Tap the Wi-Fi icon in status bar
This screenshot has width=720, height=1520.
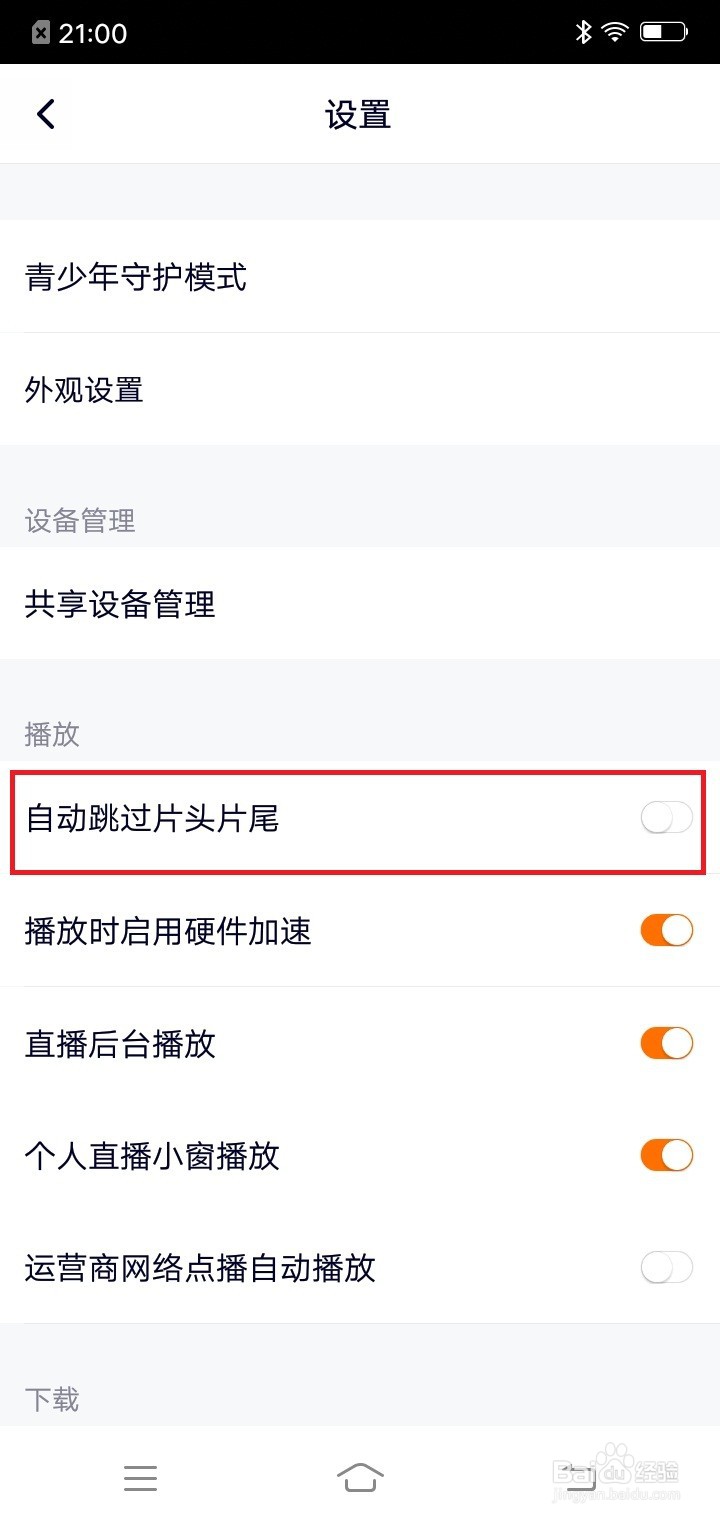[614, 31]
